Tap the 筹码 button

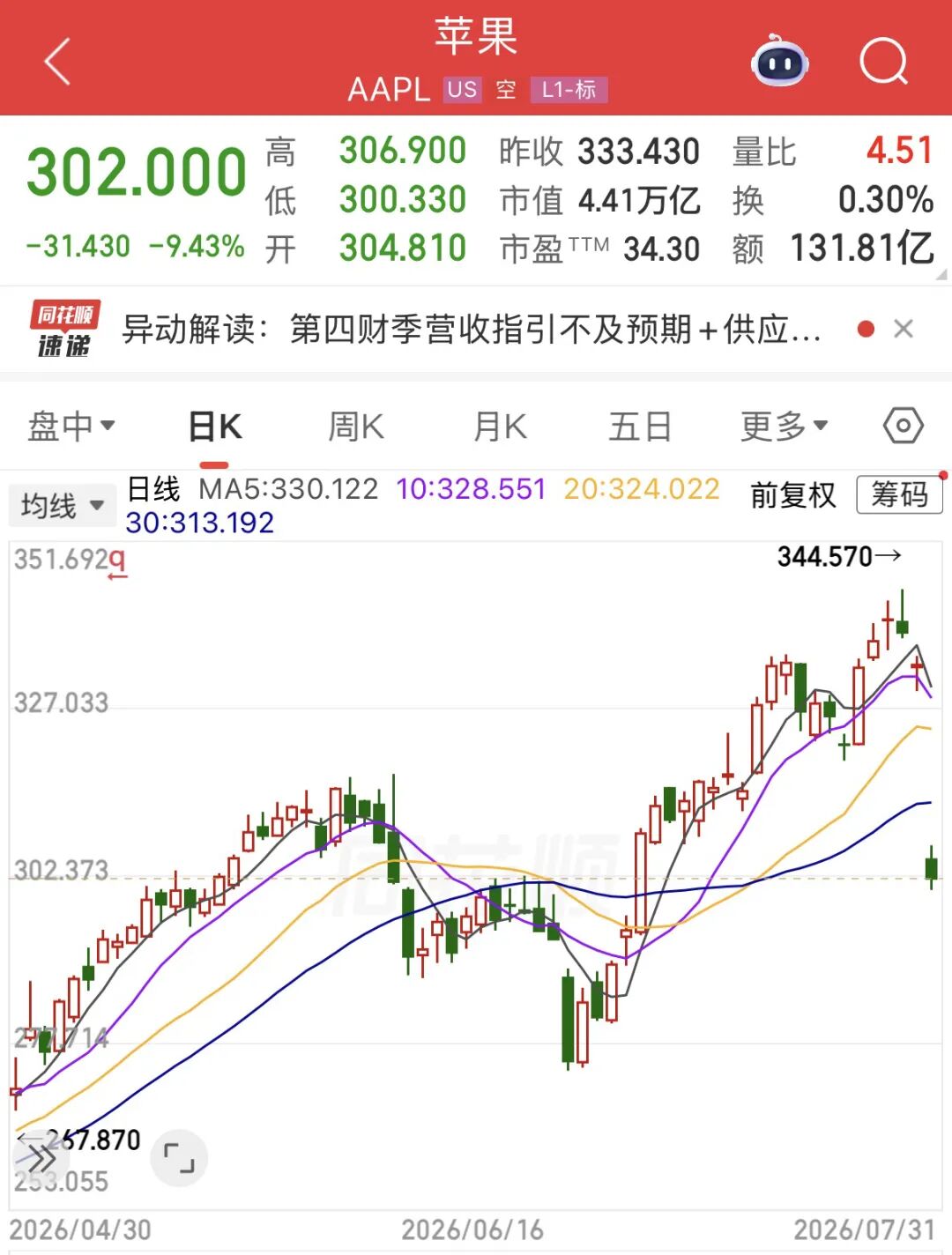point(899,495)
